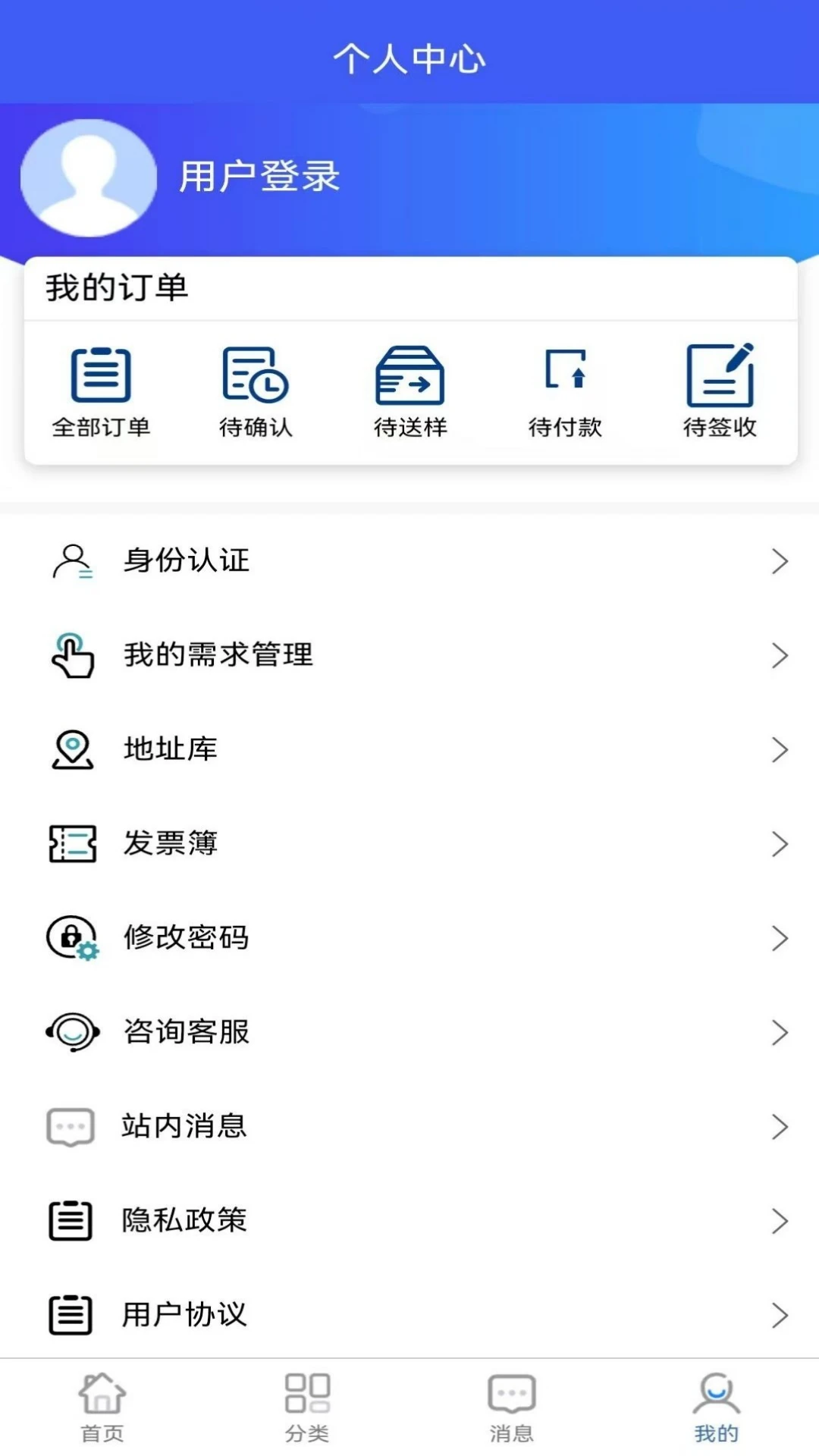Click the address book (地址库) location pin icon
The height and width of the screenshot is (1456, 819).
click(72, 749)
